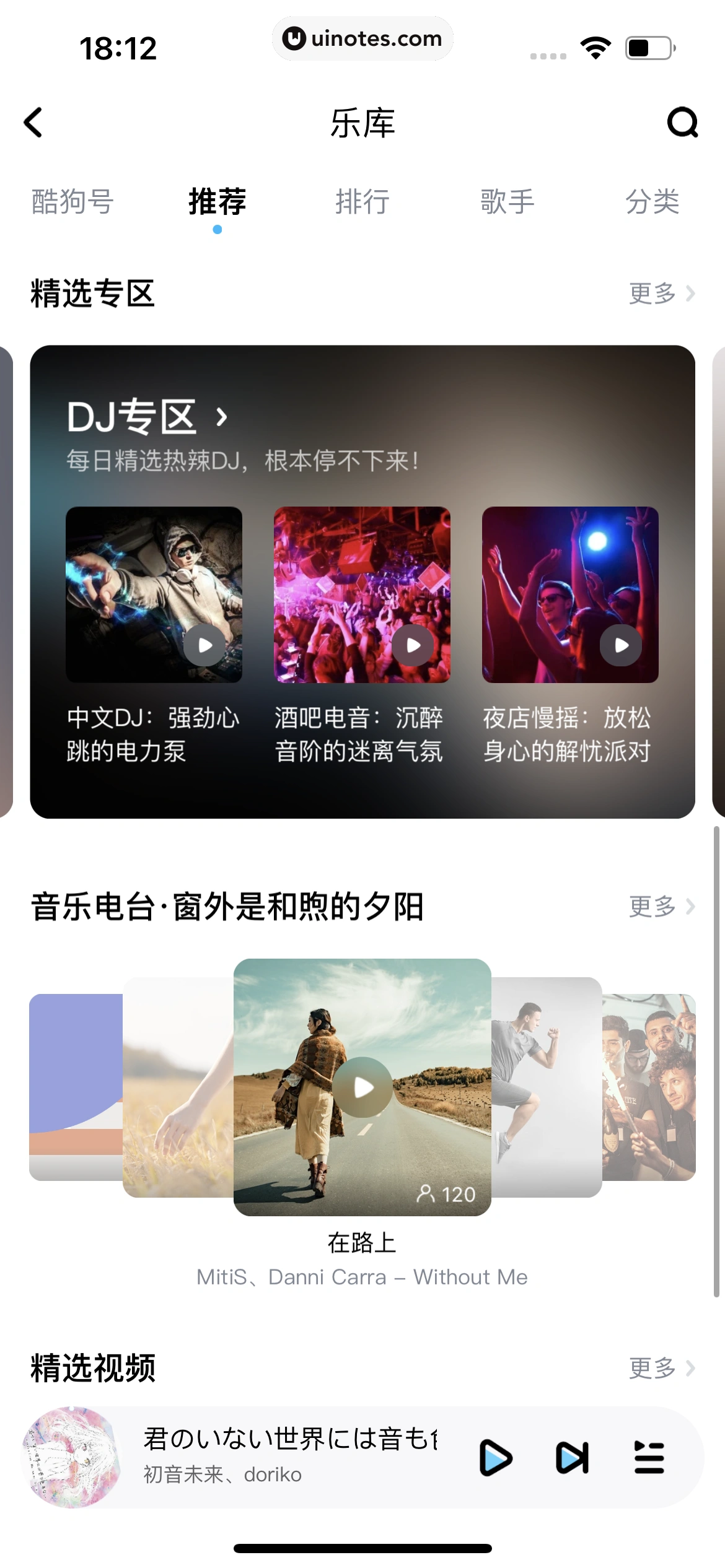
Task: Switch to the 酷狗号 tab
Action: tap(72, 202)
